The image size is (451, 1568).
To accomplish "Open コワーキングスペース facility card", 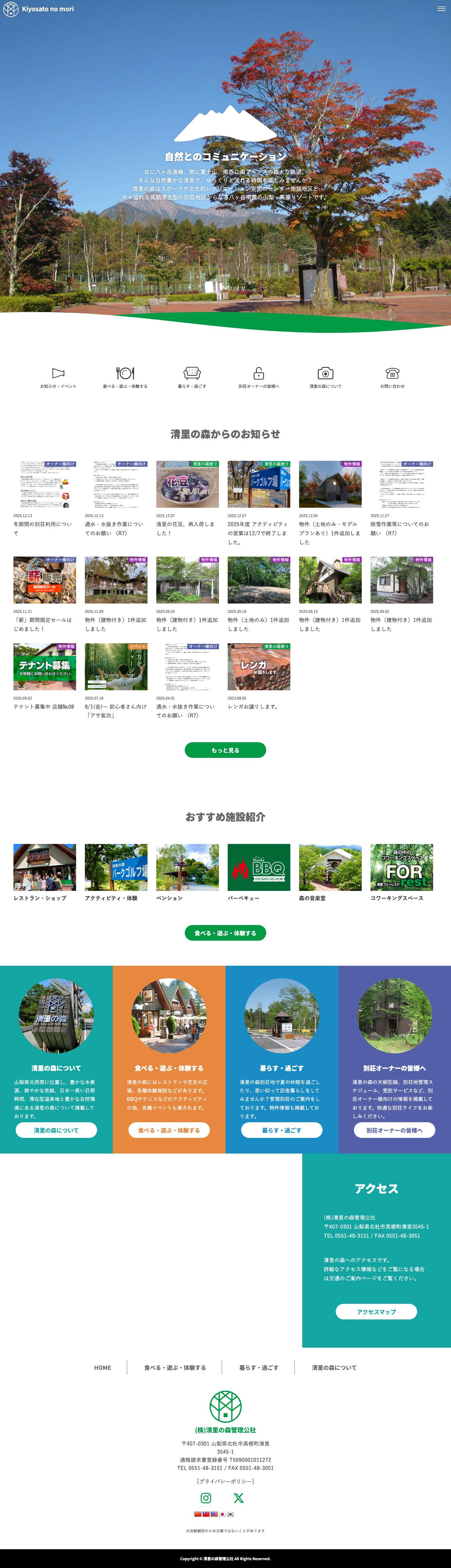I will coord(401,872).
